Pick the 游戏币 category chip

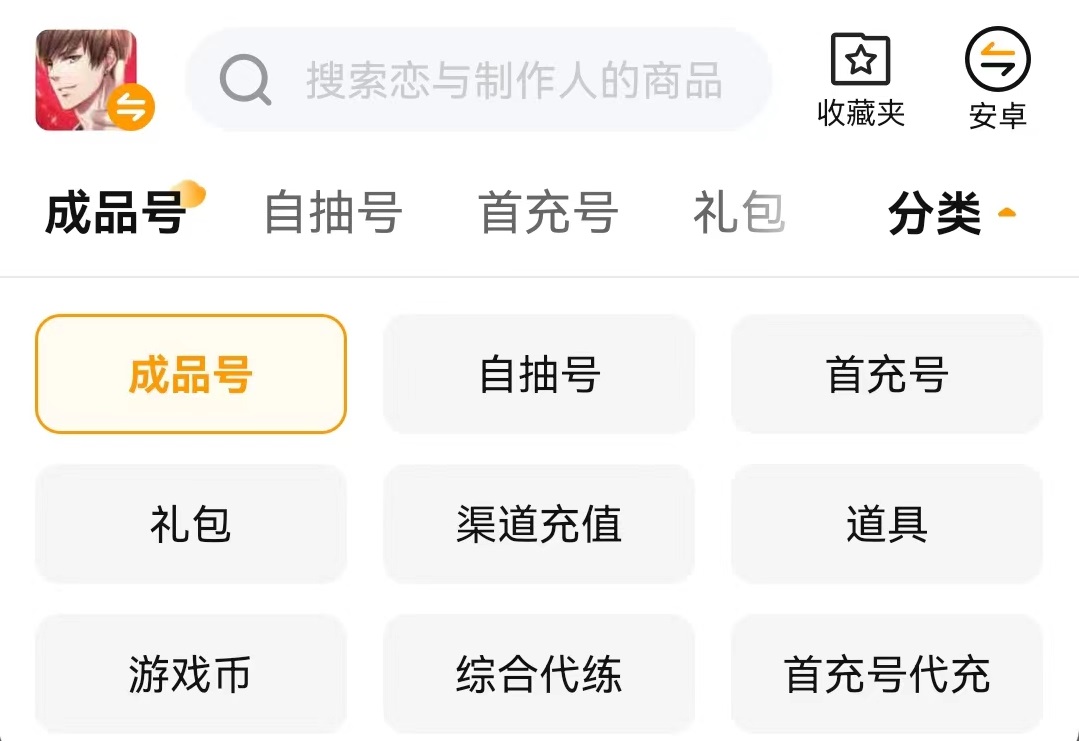(x=191, y=674)
